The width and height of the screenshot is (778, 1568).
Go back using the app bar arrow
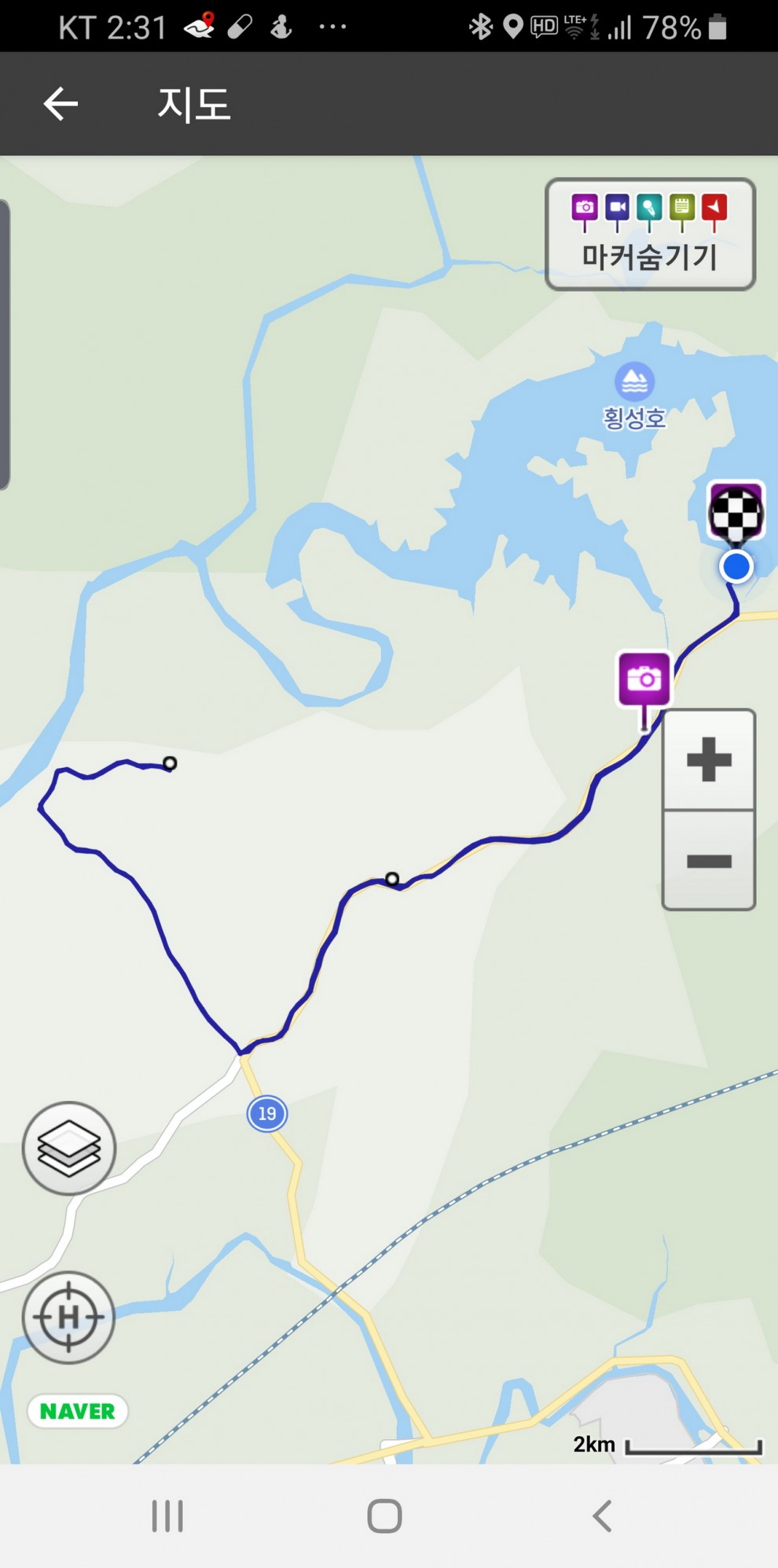[61, 104]
